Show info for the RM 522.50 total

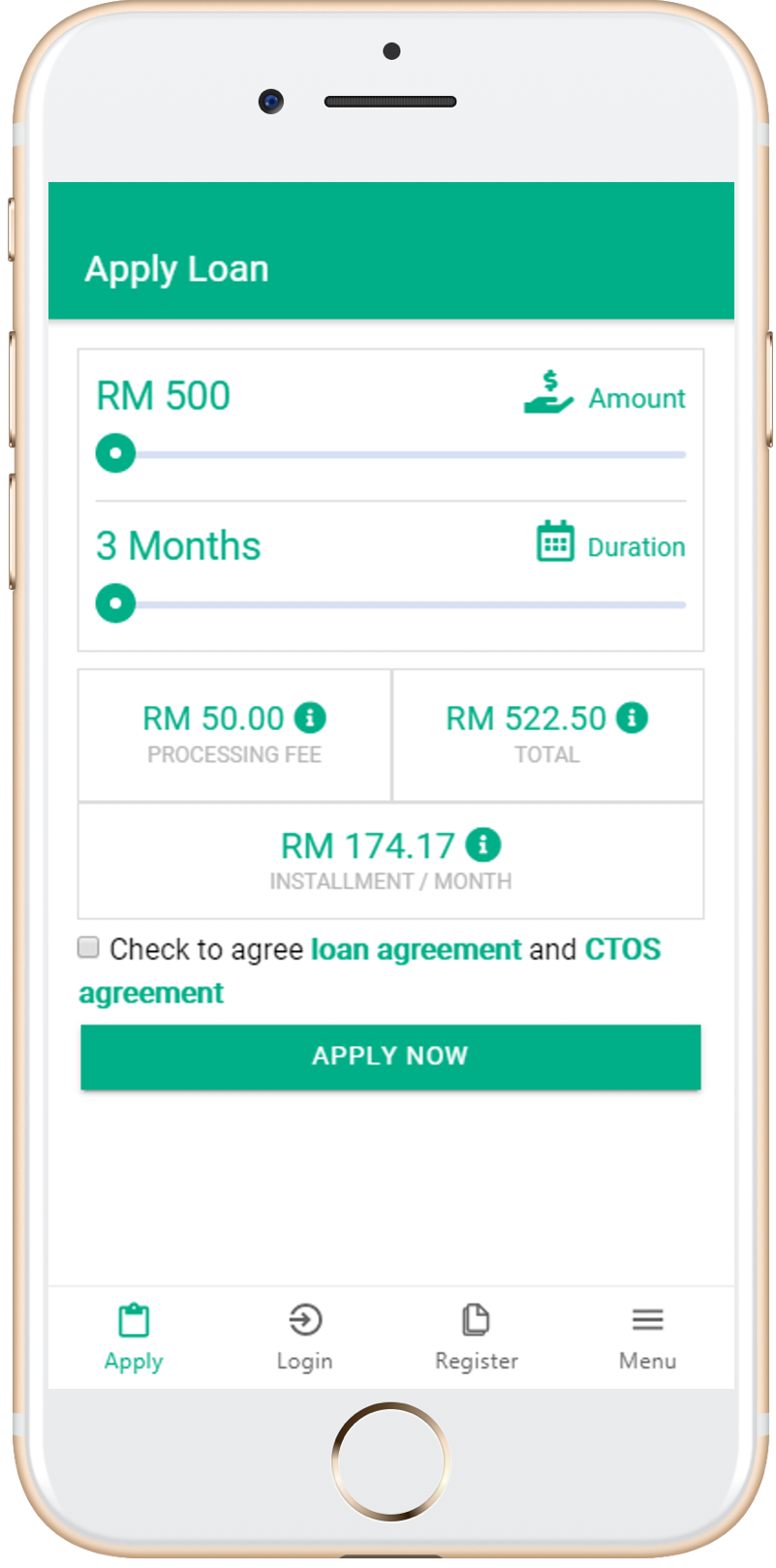(632, 718)
